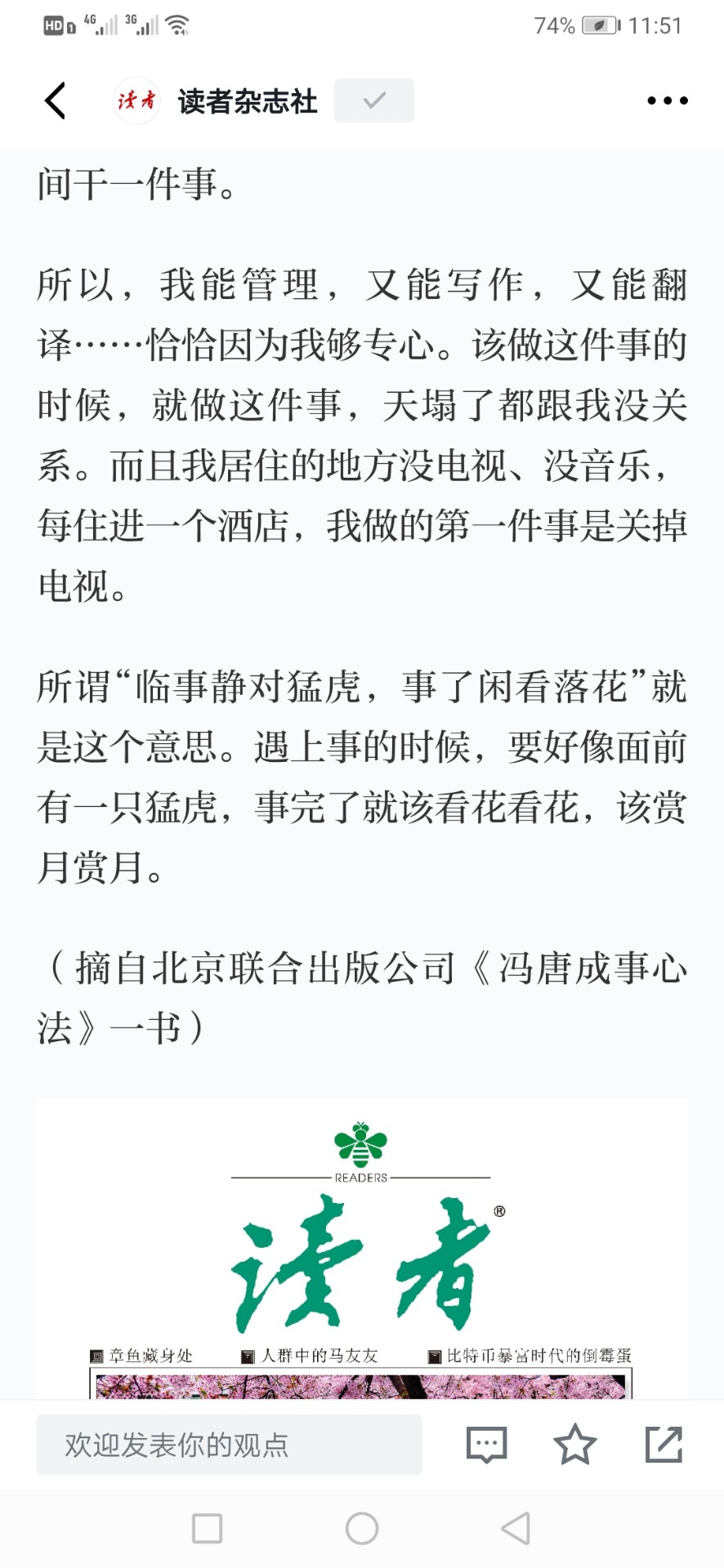724x1568 pixels.
Task: Favorite this article with the star
Action: pos(575,1444)
